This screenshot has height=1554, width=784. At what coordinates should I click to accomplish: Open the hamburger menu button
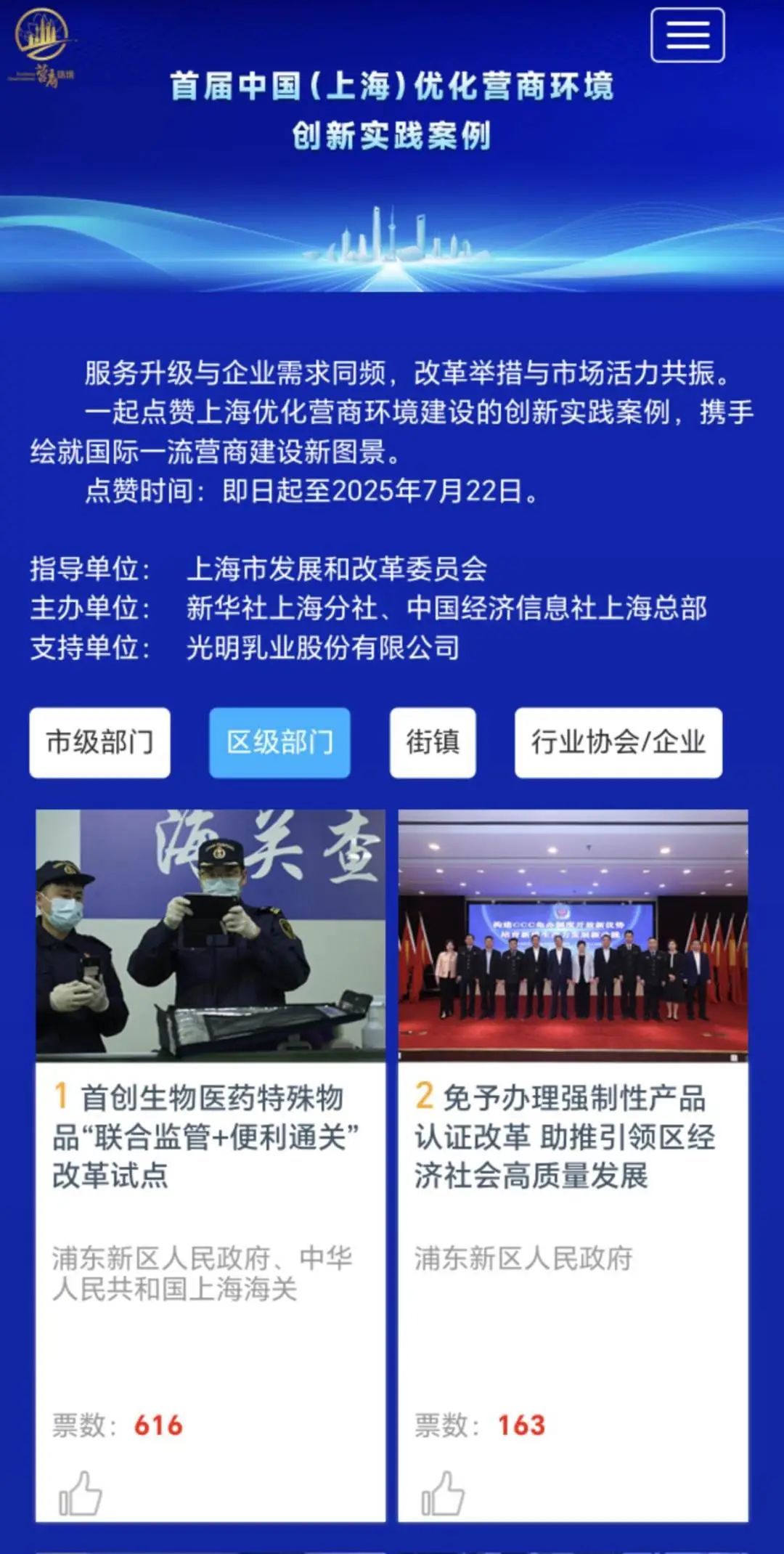coord(687,35)
